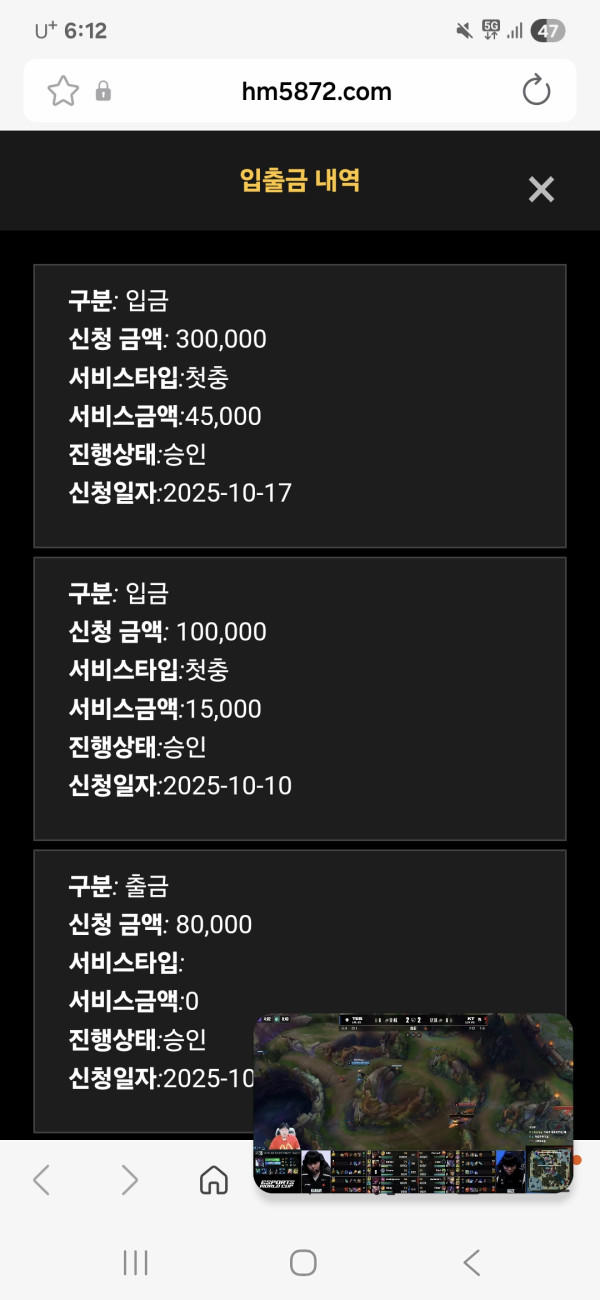
Task: Bookmark this page with the star
Action: point(63,92)
